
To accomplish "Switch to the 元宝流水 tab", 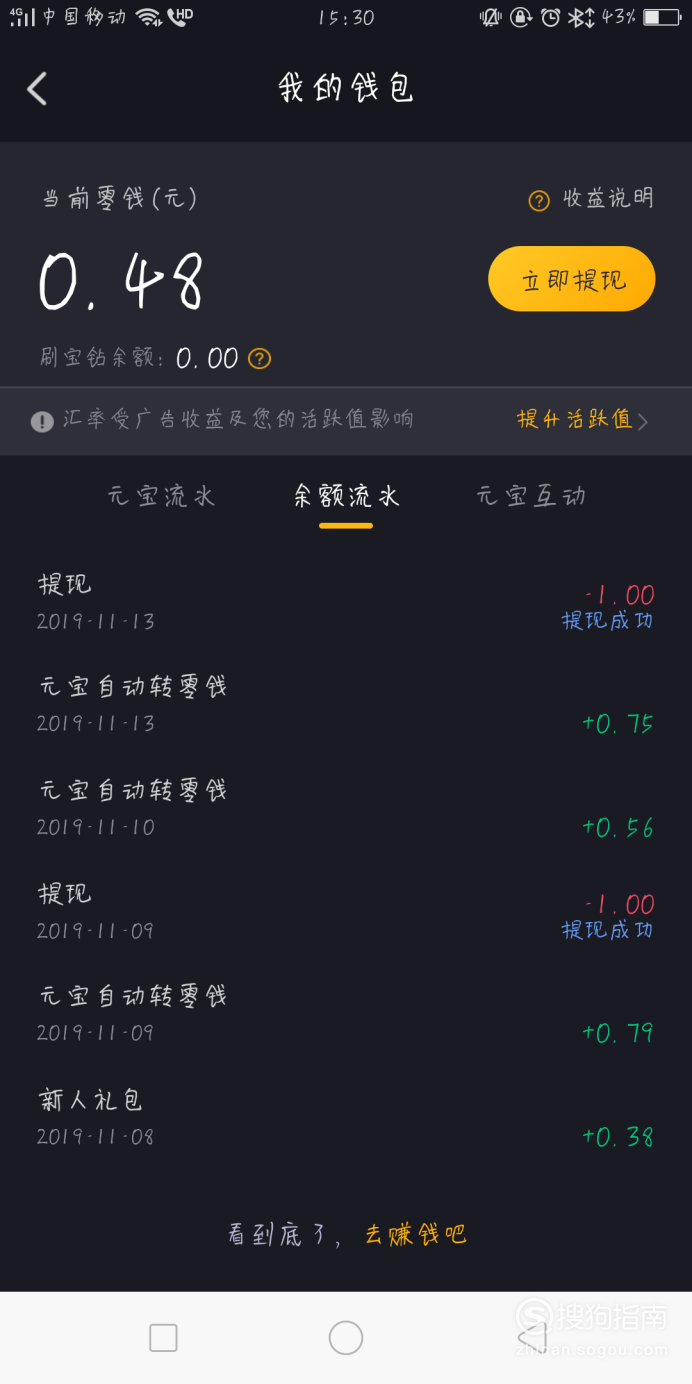I will 161,496.
